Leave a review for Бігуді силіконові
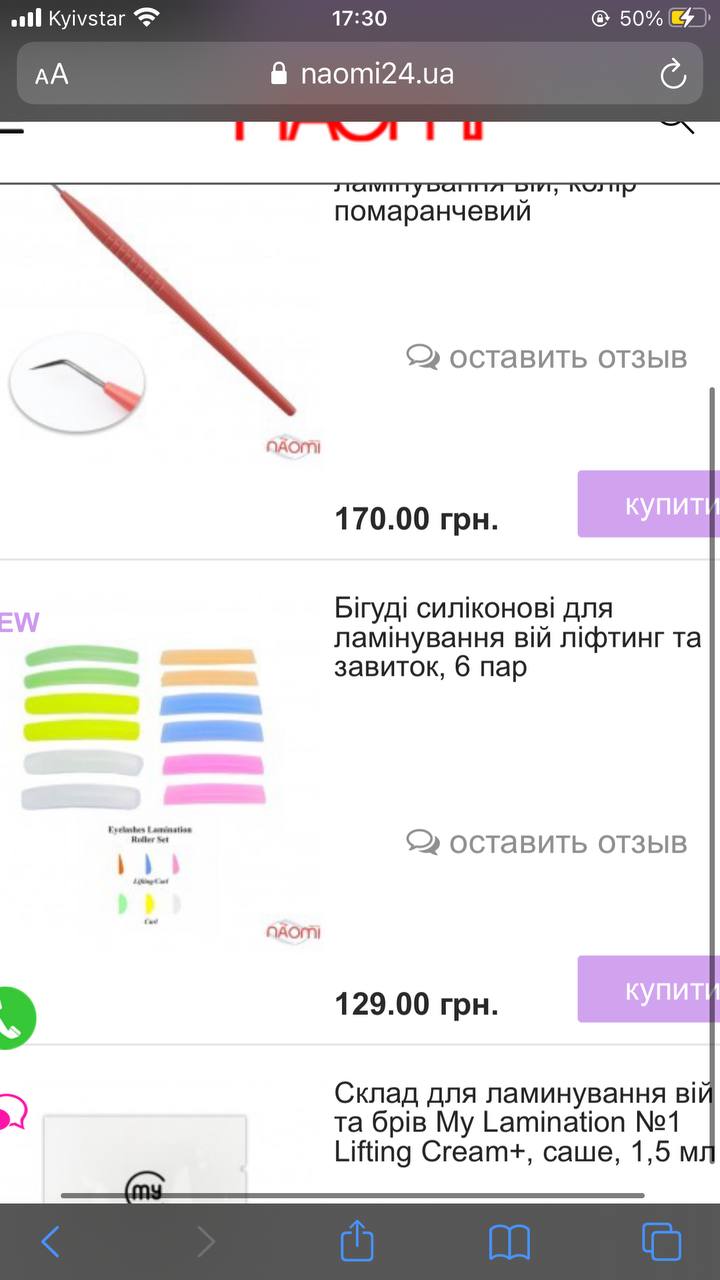This screenshot has height=1280, width=720. click(x=547, y=842)
